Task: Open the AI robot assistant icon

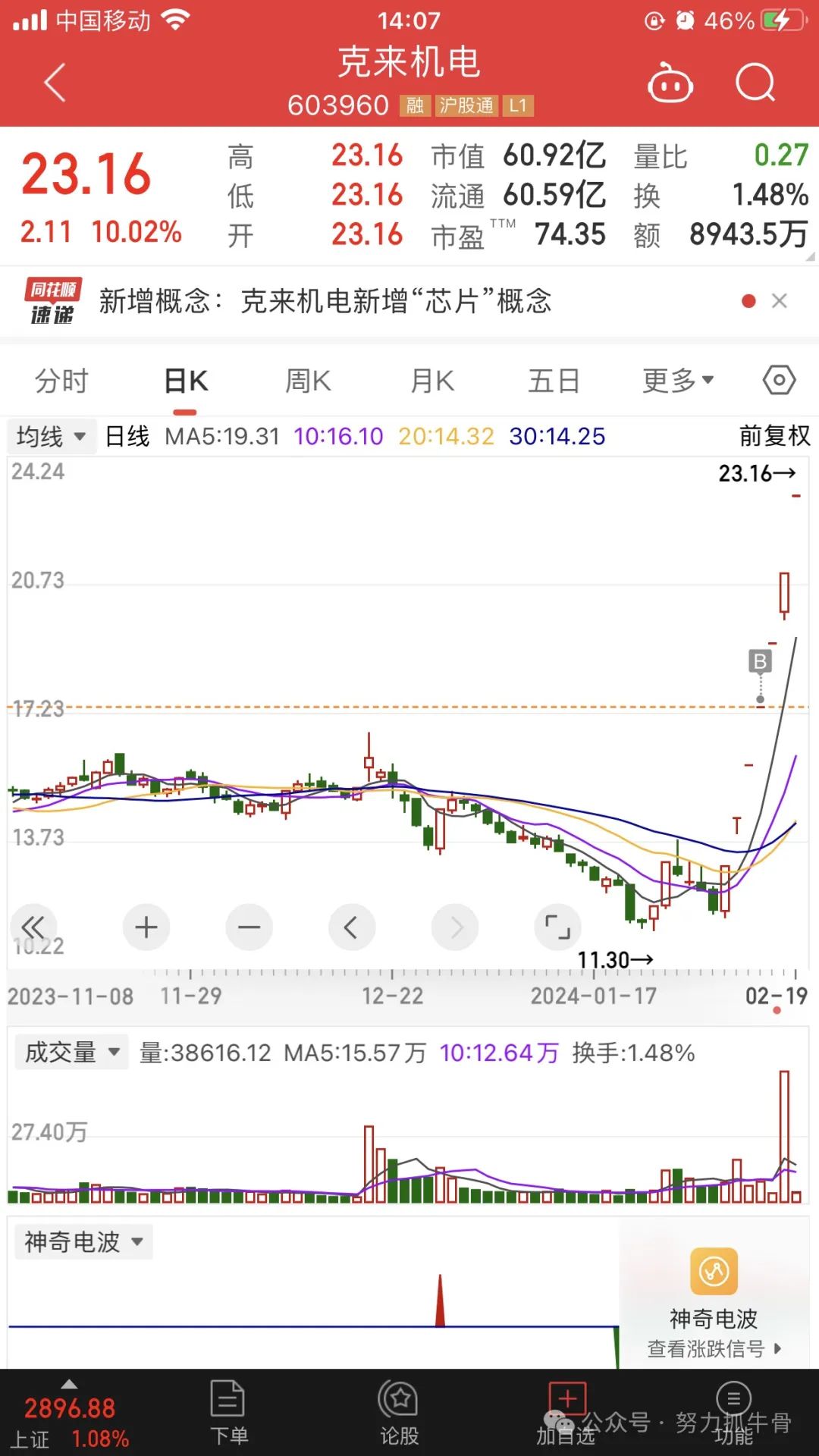Action: (x=670, y=82)
